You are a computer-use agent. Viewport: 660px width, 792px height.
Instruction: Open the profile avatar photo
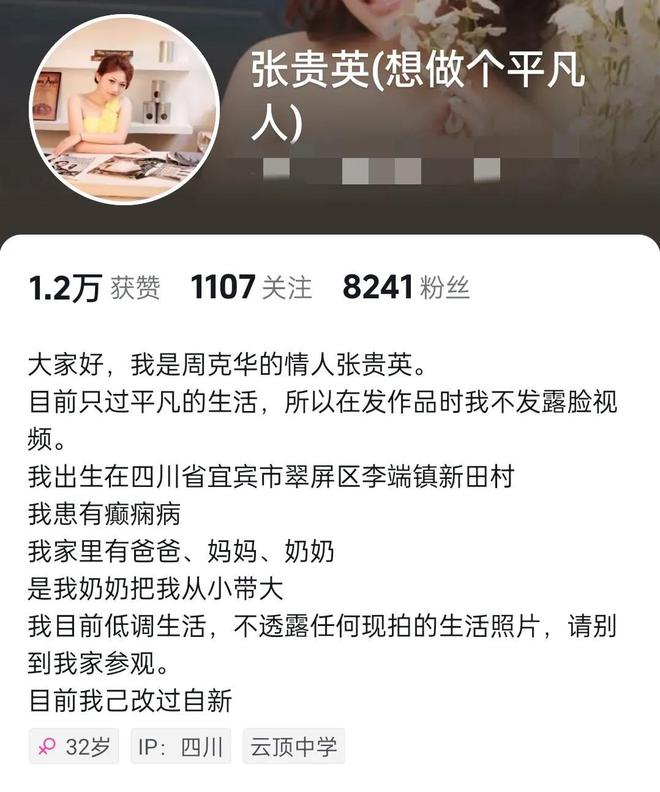(125, 110)
